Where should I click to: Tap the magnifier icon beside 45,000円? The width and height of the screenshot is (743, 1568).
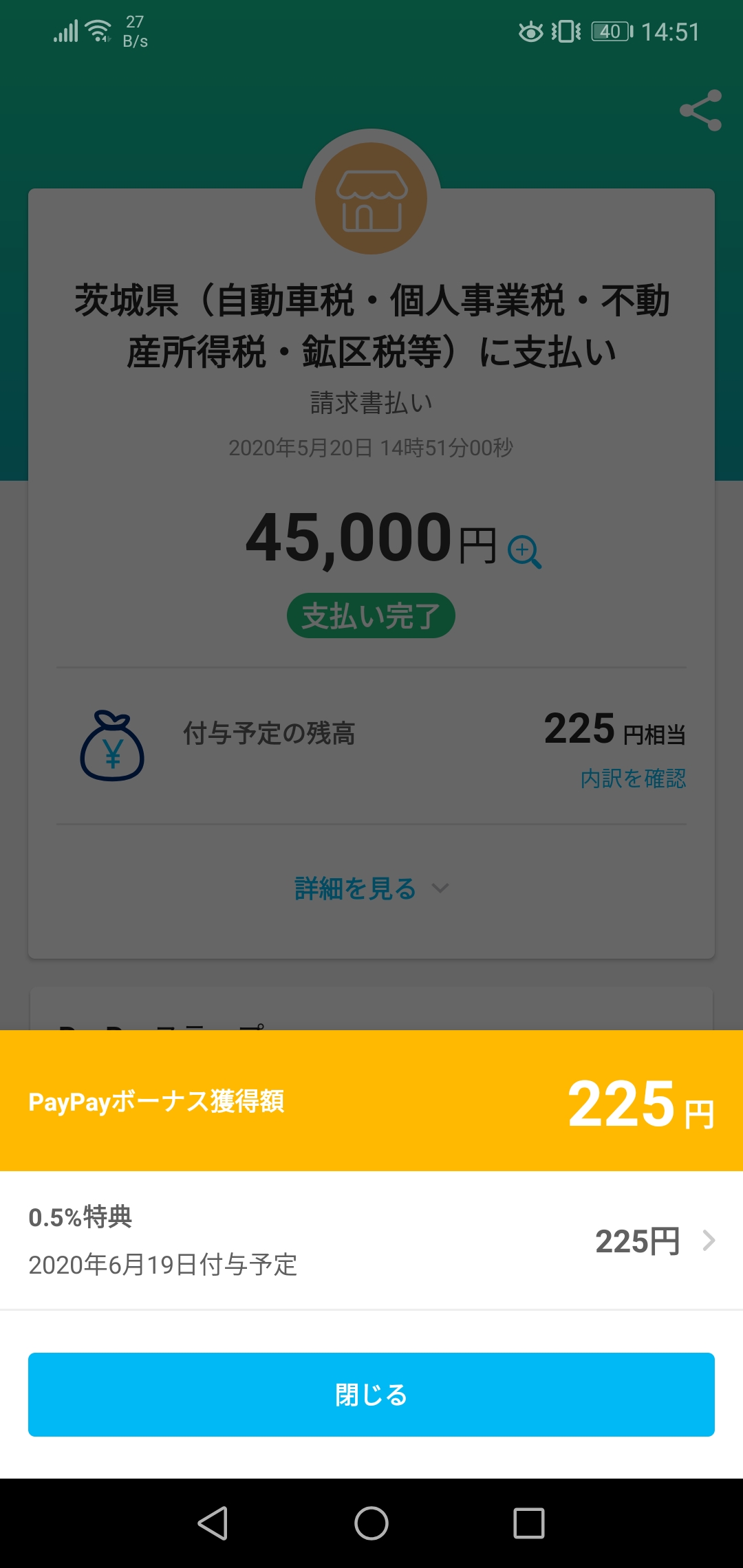tap(524, 552)
